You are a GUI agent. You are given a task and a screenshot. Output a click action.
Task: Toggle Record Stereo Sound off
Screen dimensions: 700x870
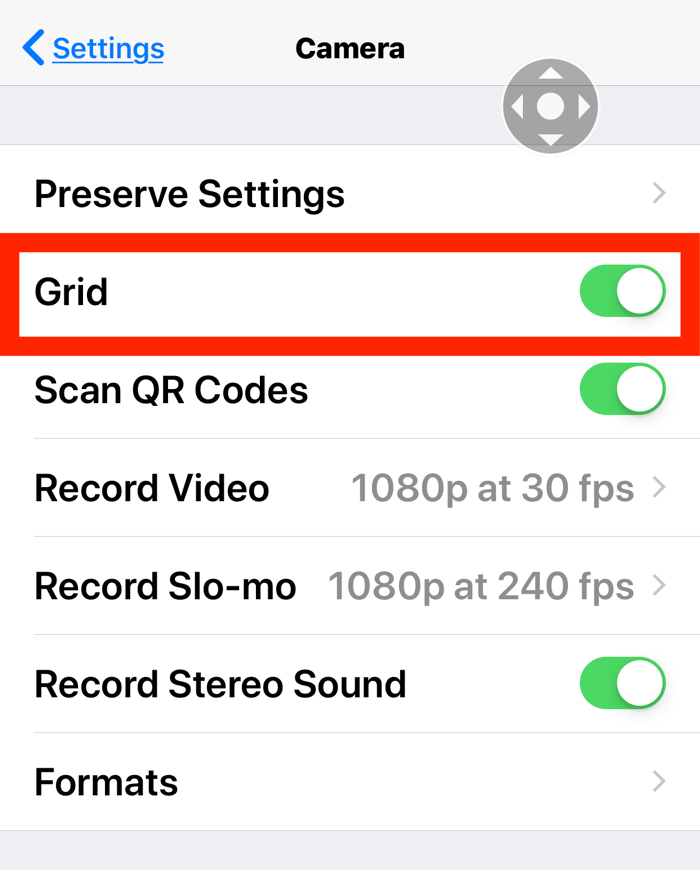pyautogui.click(x=622, y=684)
